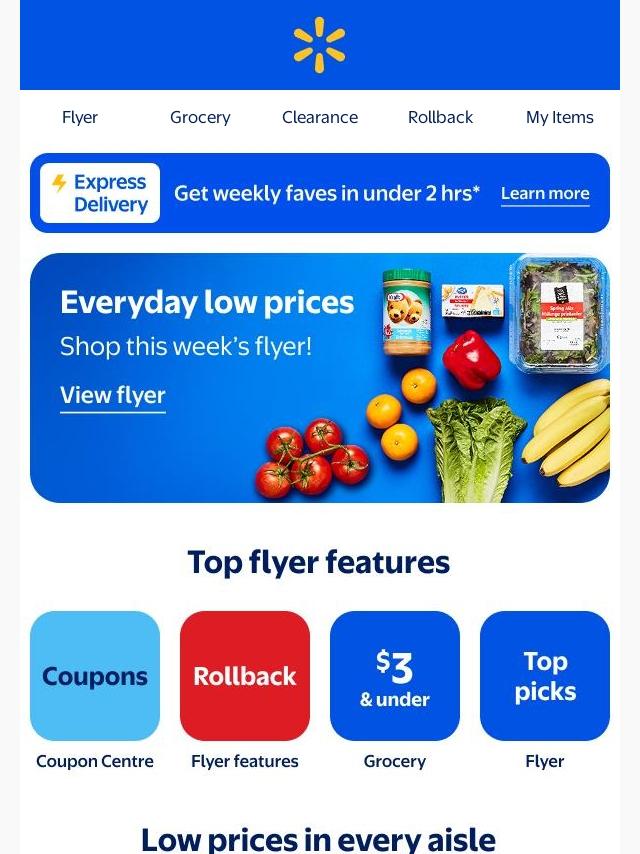Switch to the Grocery section
Screen dimensions: 640x854
click(x=200, y=117)
